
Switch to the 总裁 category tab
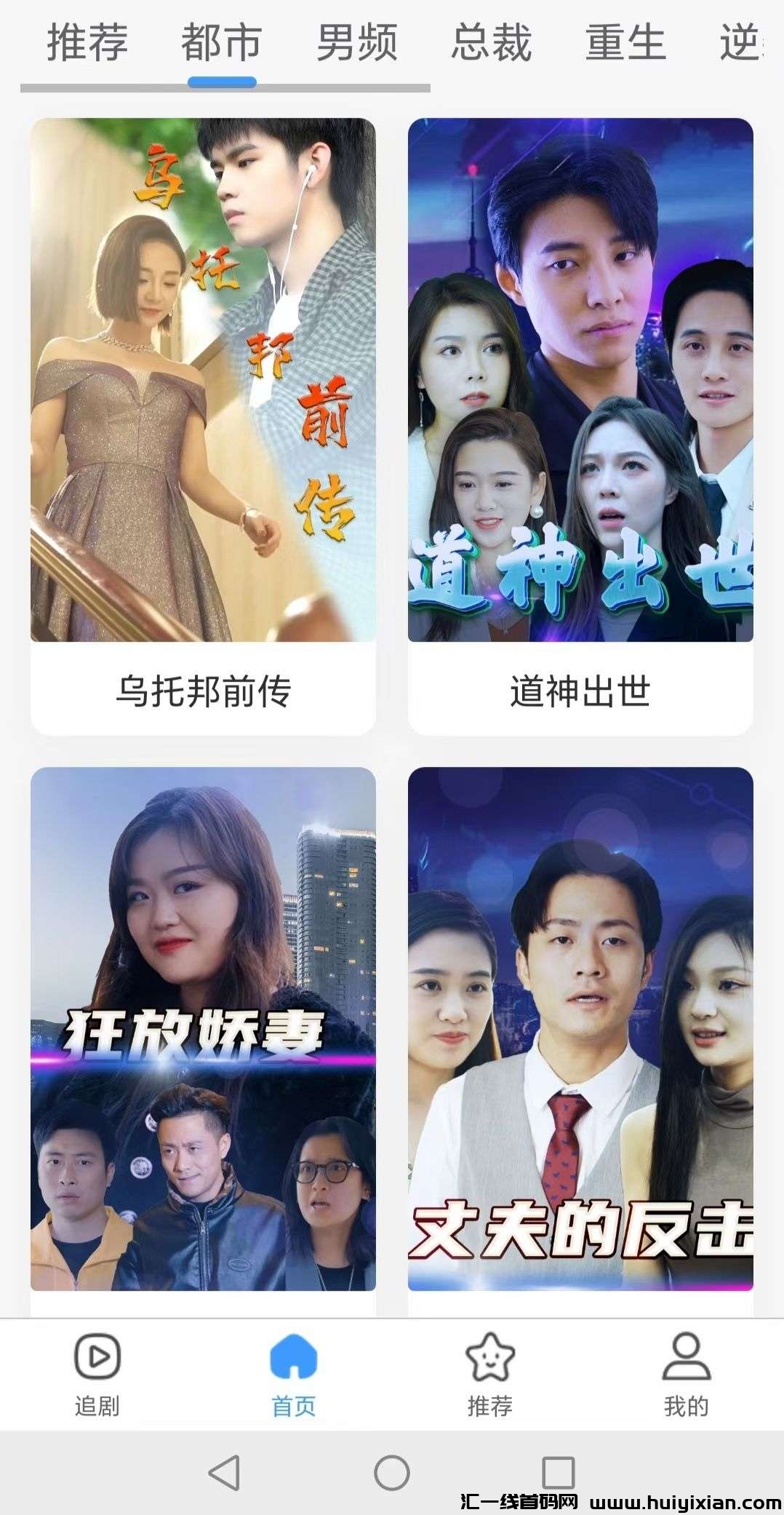[x=491, y=42]
